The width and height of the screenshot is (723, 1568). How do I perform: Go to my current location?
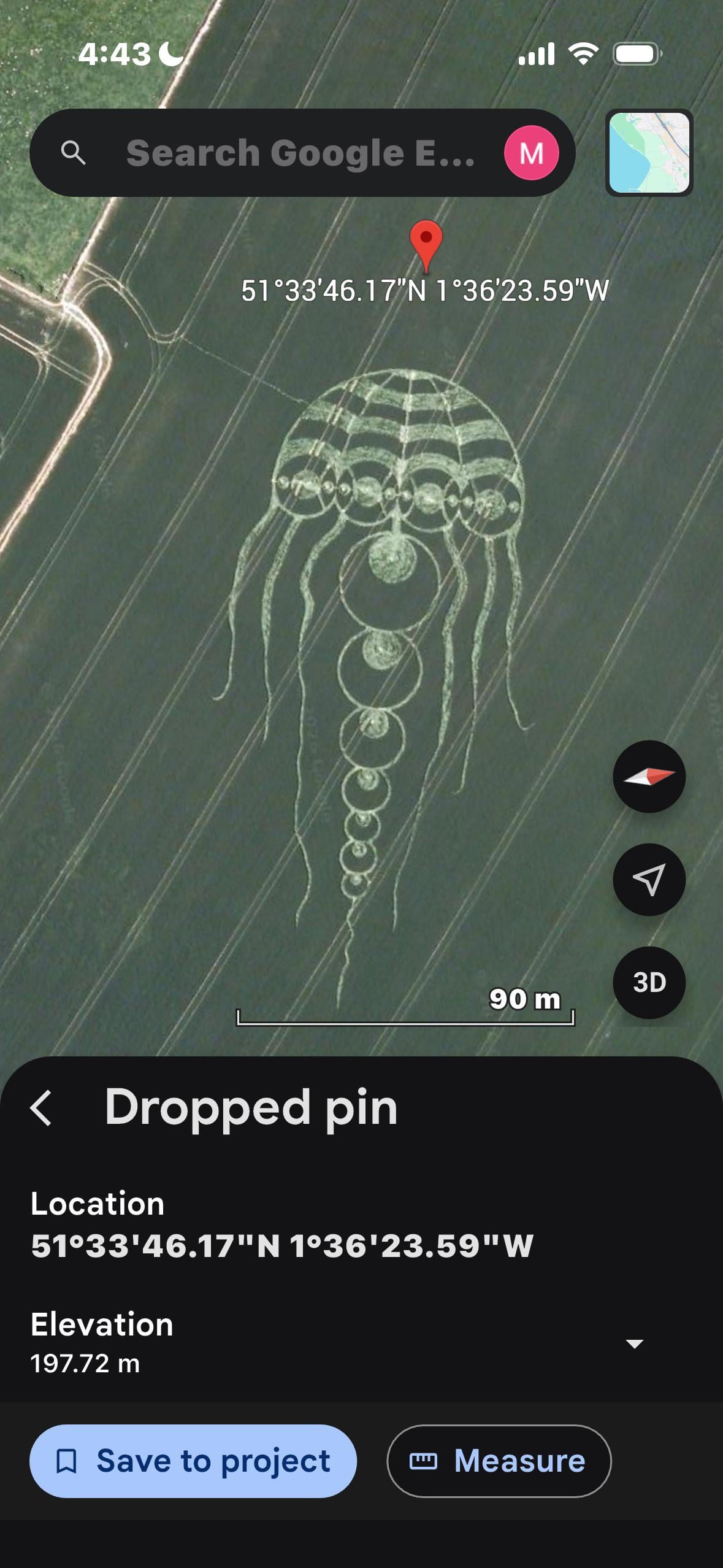(649, 880)
